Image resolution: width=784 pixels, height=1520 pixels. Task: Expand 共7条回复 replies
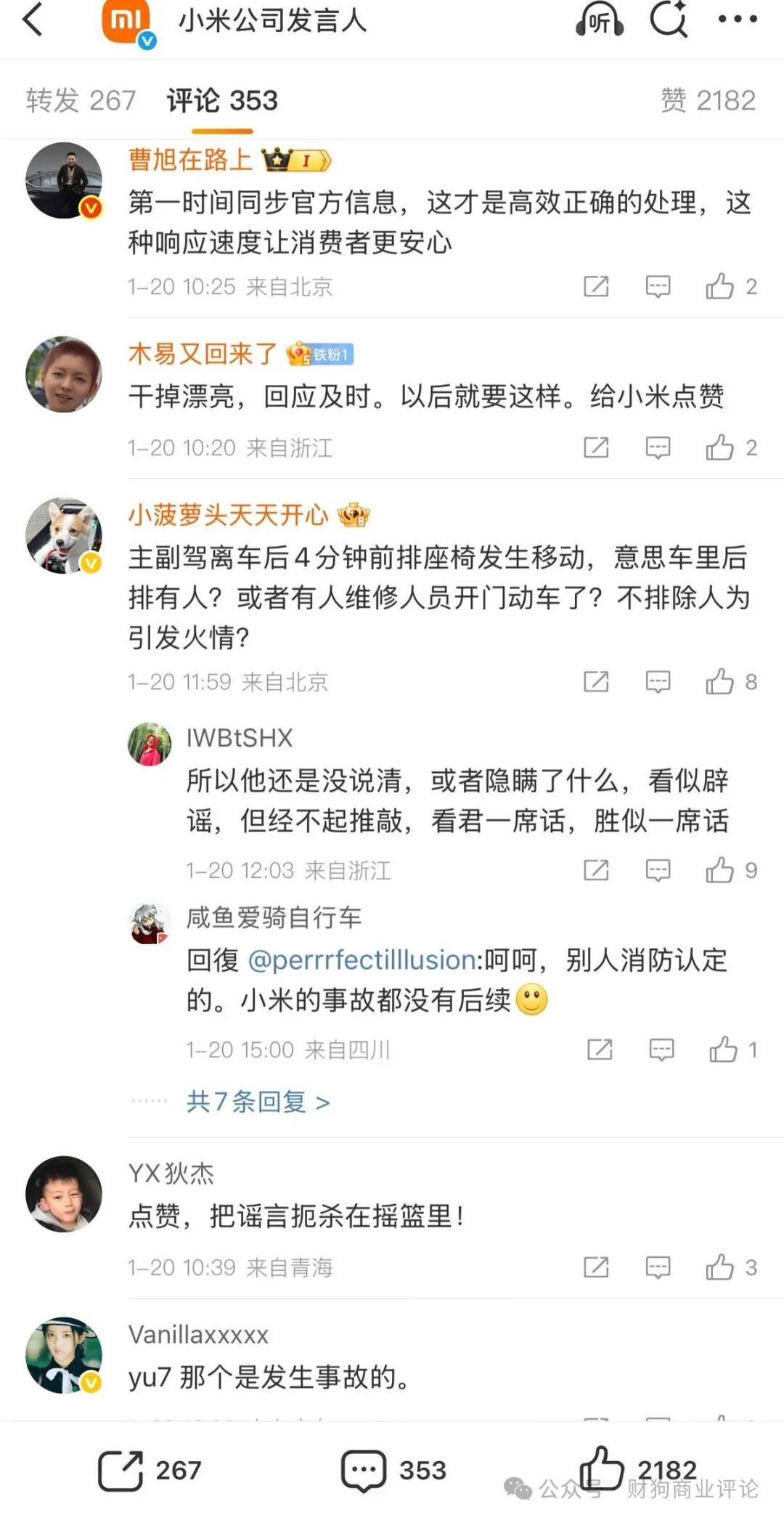click(258, 1102)
